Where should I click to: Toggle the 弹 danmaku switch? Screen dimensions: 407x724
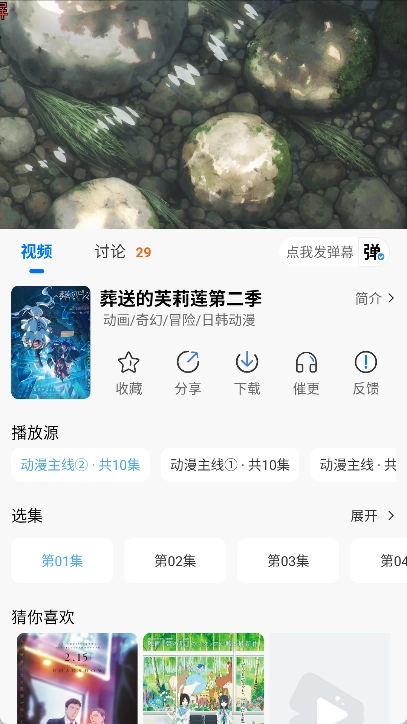point(374,252)
